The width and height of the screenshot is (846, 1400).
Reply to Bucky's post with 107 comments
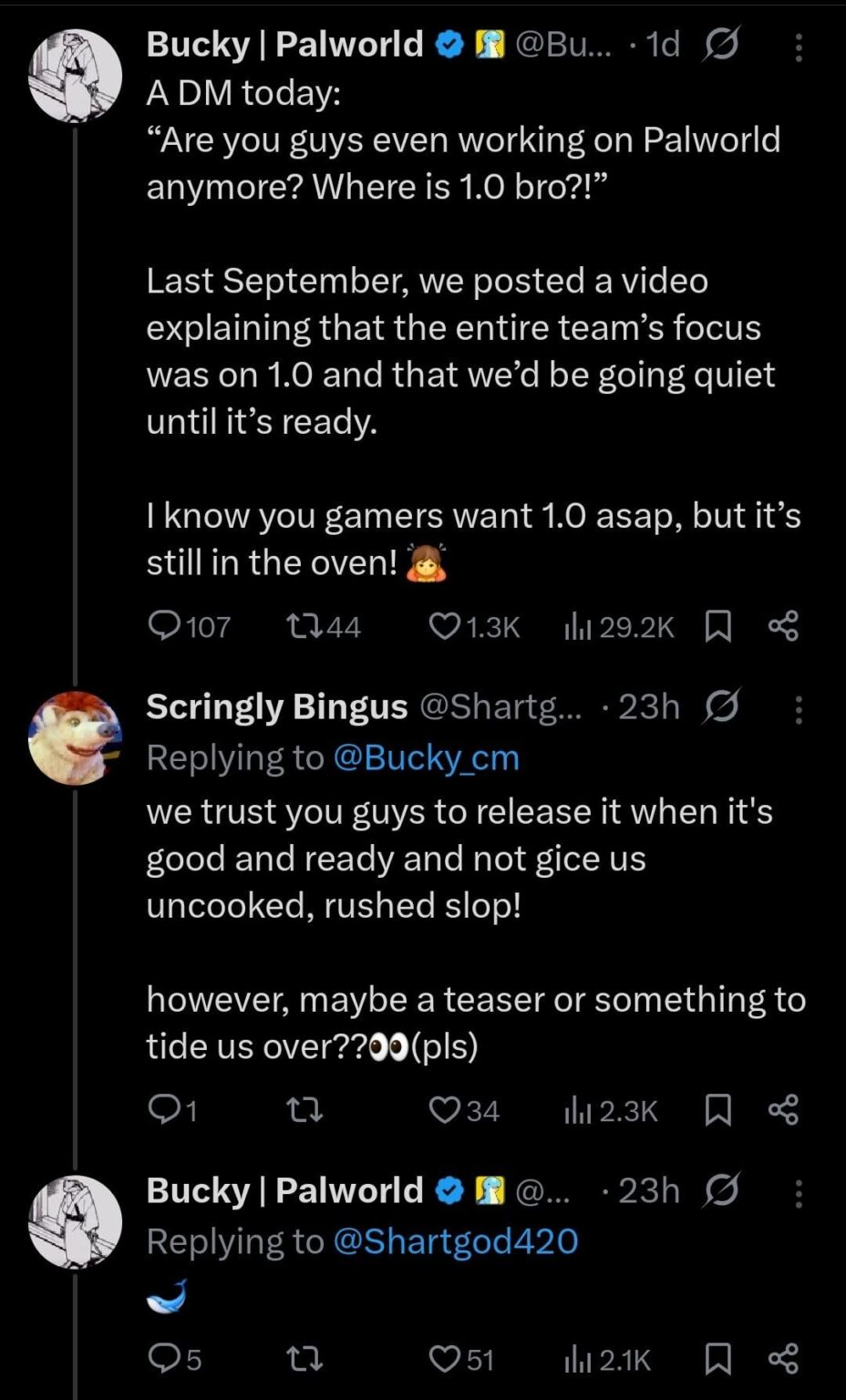point(165,625)
